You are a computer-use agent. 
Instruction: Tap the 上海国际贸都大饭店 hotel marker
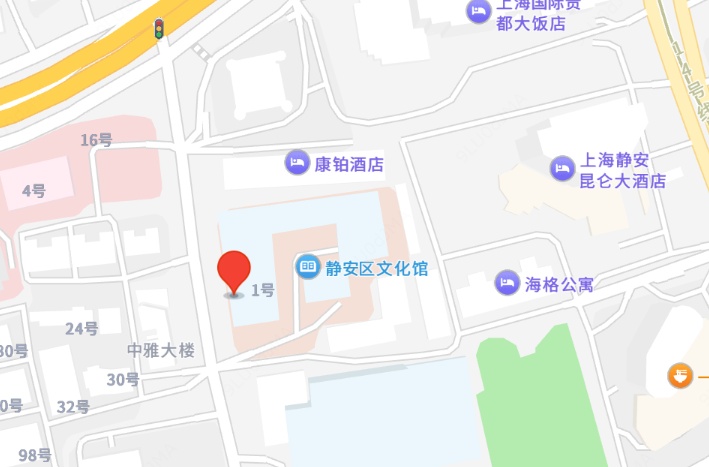point(479,11)
